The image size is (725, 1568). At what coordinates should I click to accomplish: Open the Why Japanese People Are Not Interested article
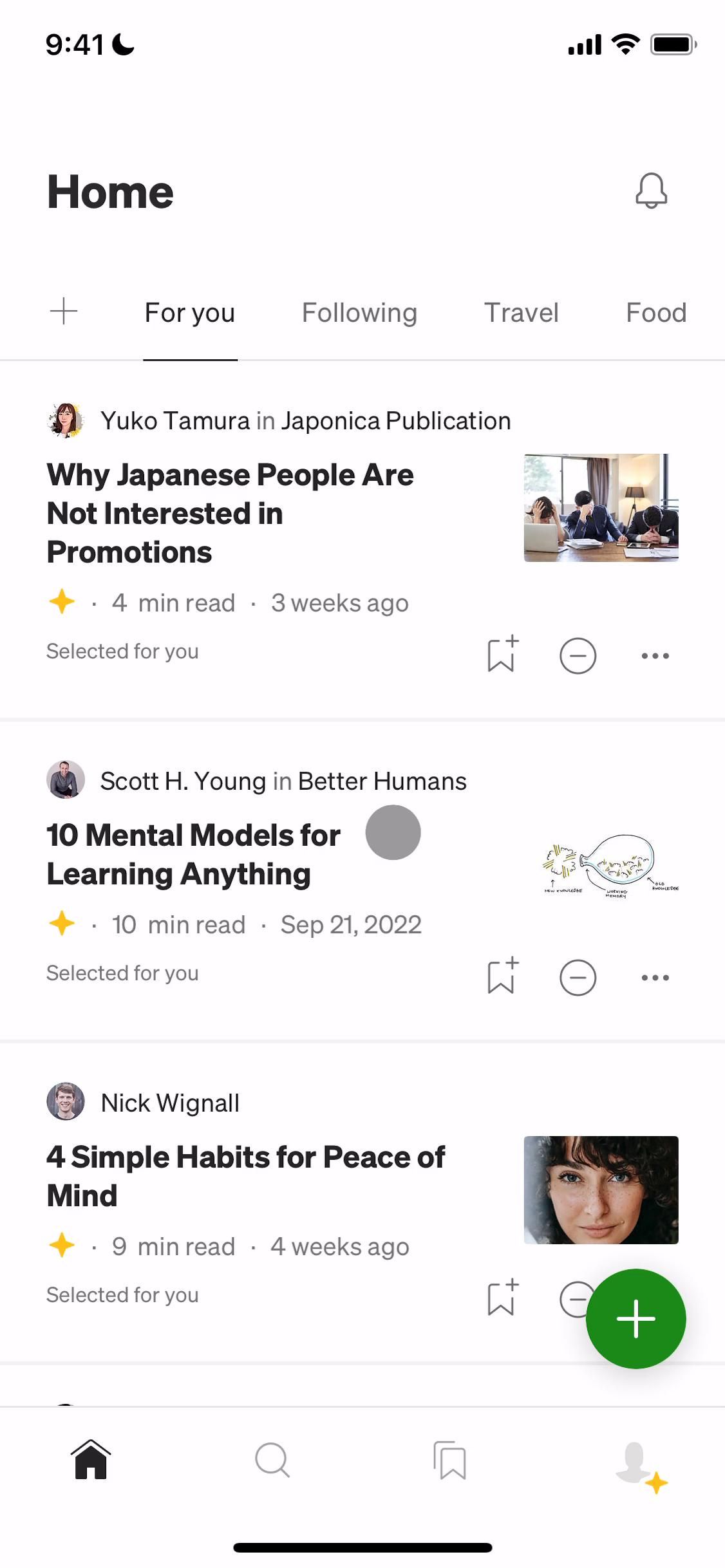coord(230,513)
